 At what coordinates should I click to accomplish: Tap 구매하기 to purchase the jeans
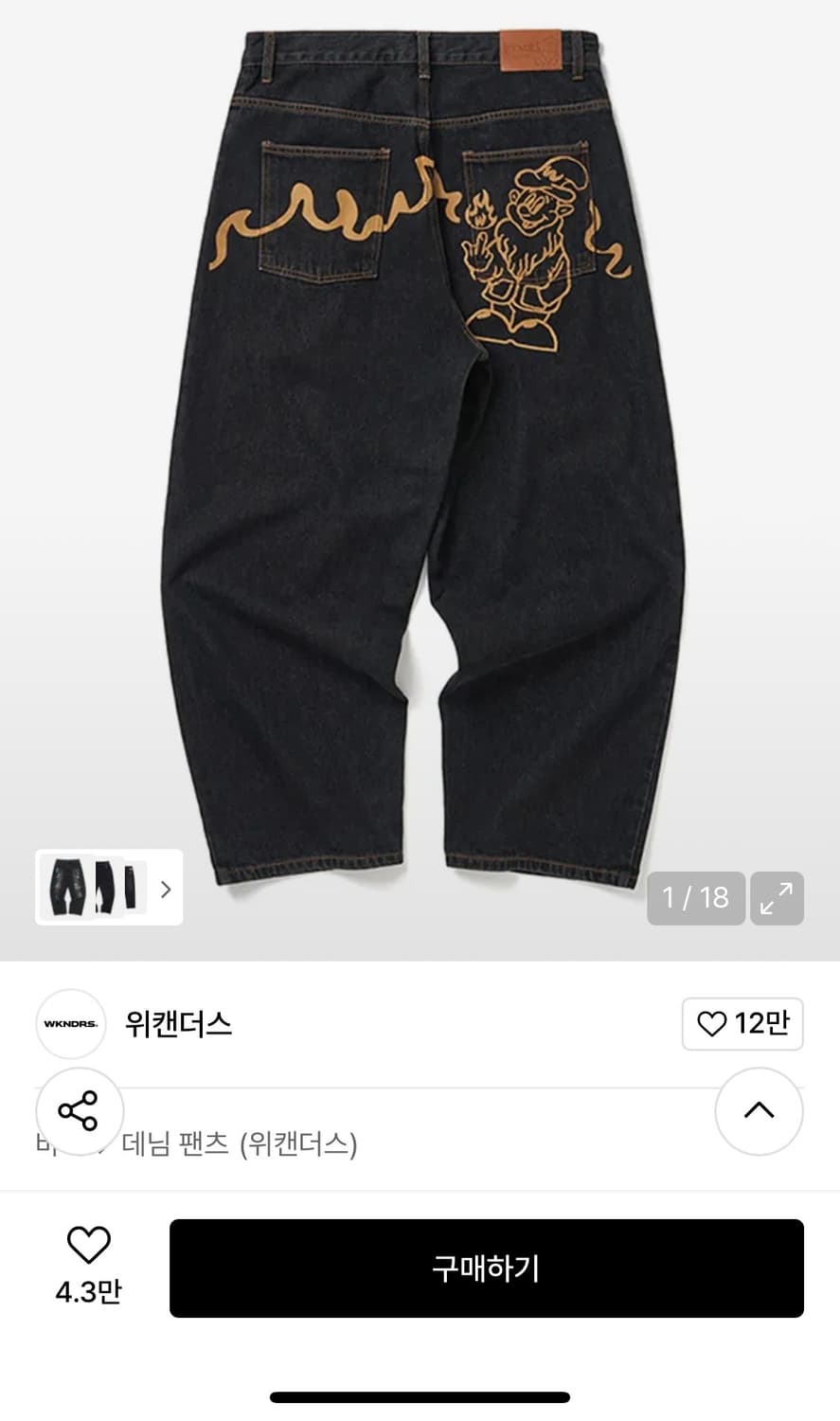[x=488, y=1268]
